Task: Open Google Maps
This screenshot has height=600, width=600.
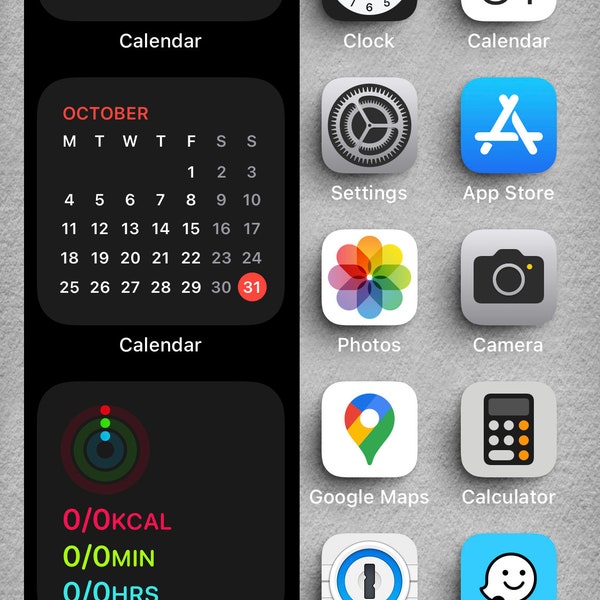Action: click(x=369, y=430)
